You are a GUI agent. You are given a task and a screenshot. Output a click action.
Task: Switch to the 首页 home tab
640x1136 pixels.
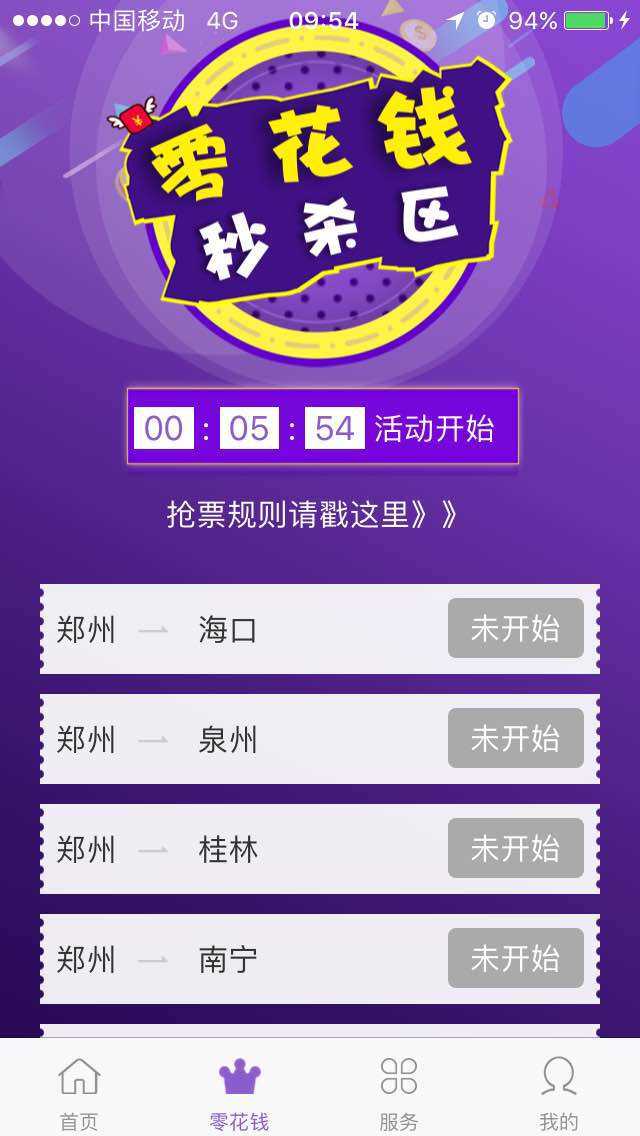79,1092
